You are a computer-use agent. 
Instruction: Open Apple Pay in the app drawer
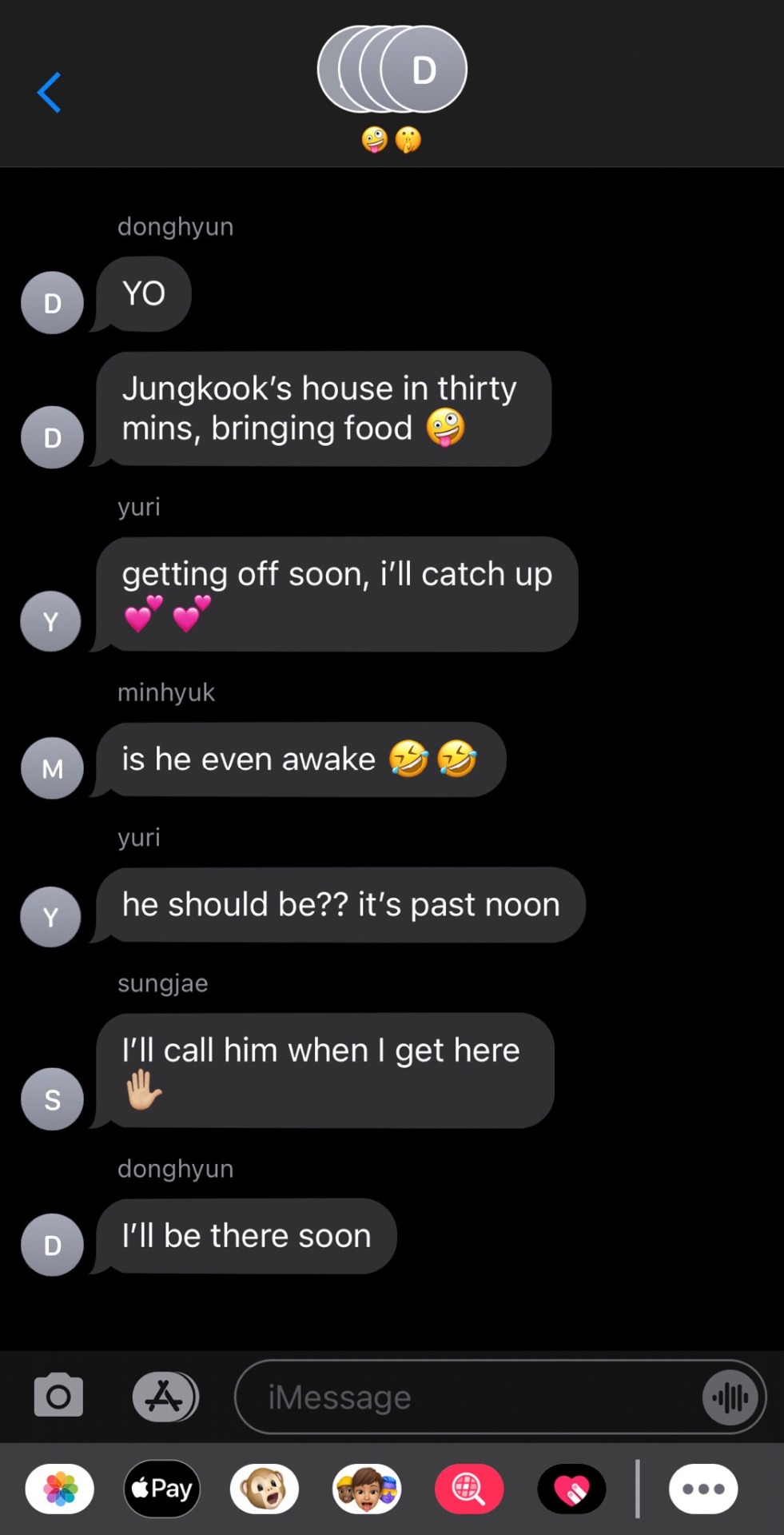[x=162, y=1489]
